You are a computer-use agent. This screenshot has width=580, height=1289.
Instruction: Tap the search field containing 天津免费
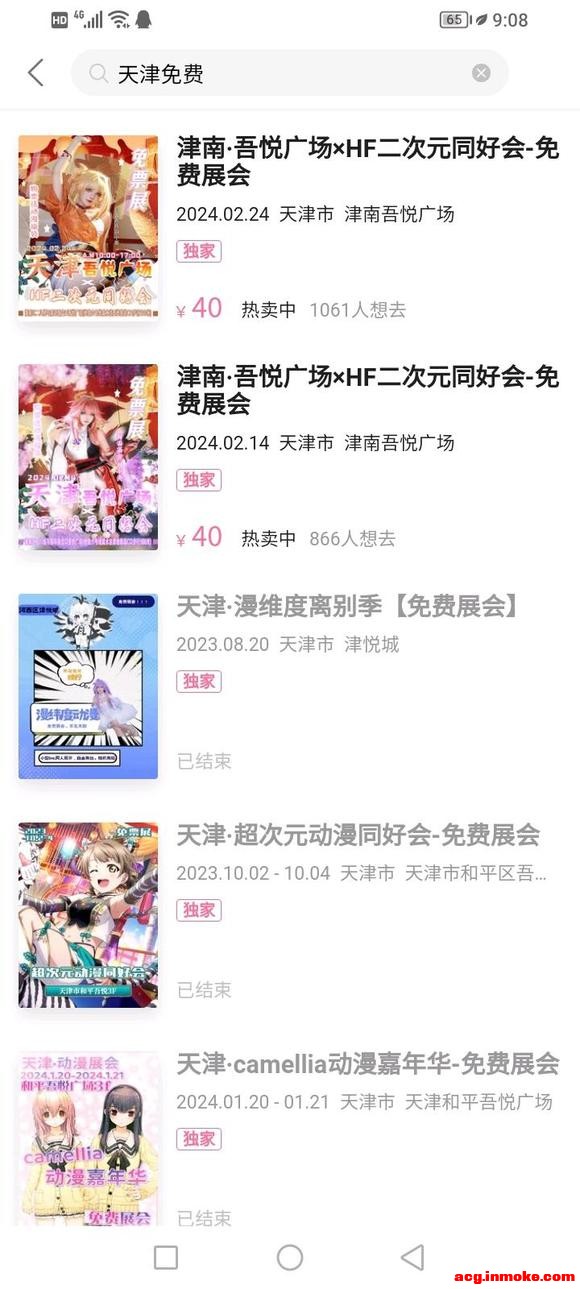click(x=289, y=73)
